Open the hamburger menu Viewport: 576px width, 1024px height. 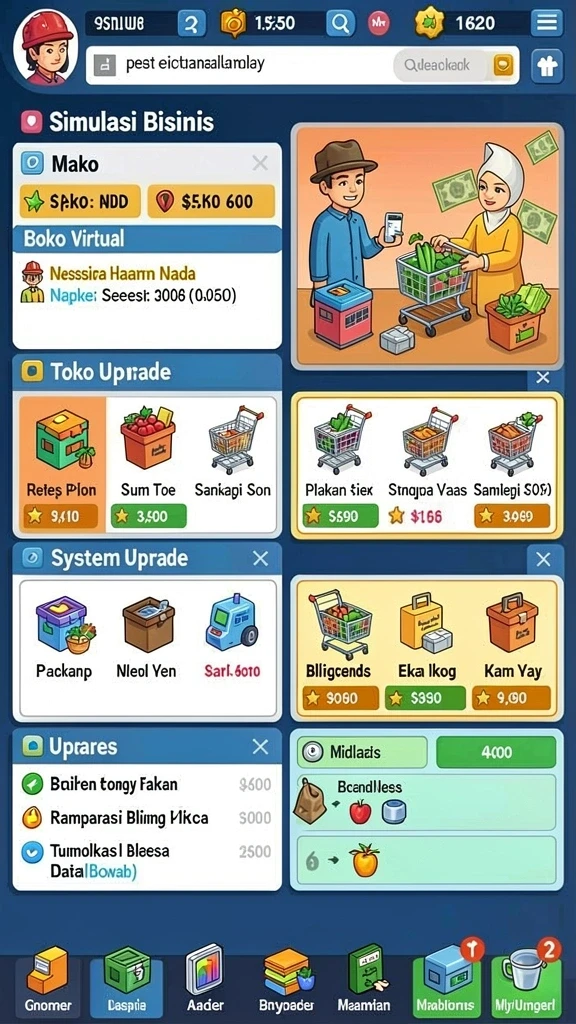tap(546, 24)
